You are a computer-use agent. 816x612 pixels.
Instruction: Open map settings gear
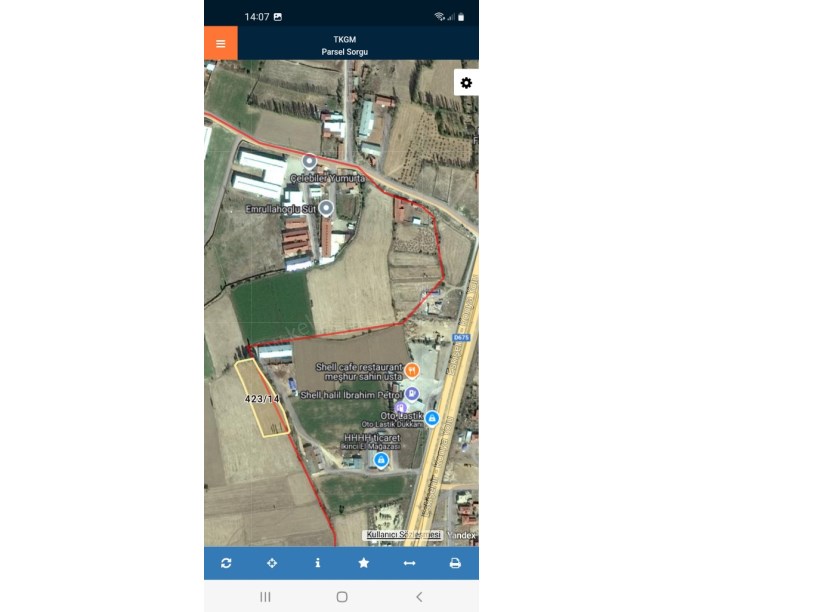coord(466,83)
